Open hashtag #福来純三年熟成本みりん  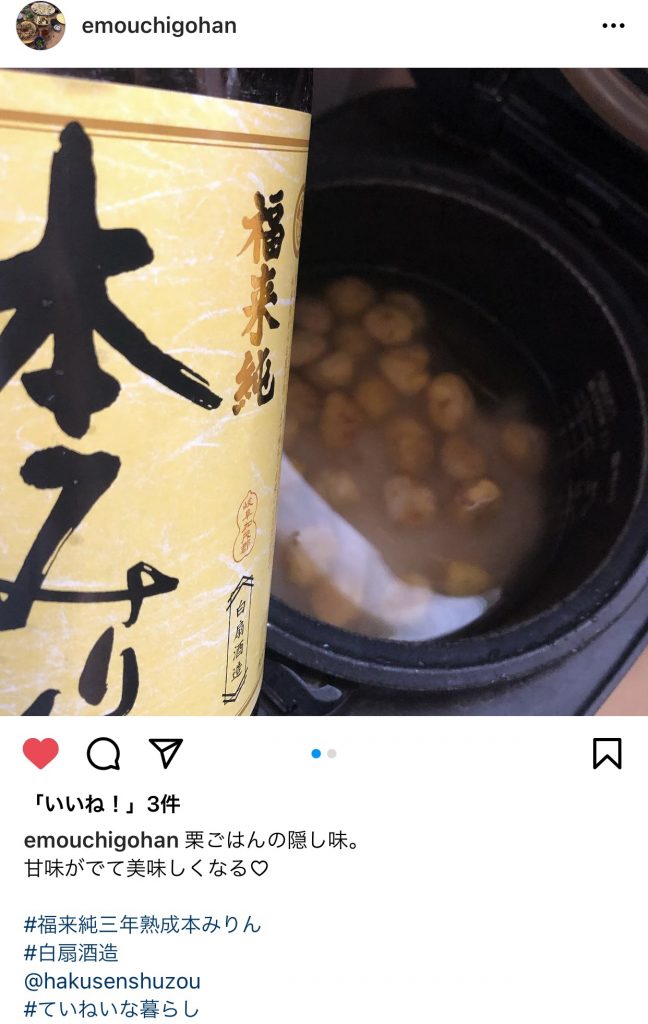point(143,924)
